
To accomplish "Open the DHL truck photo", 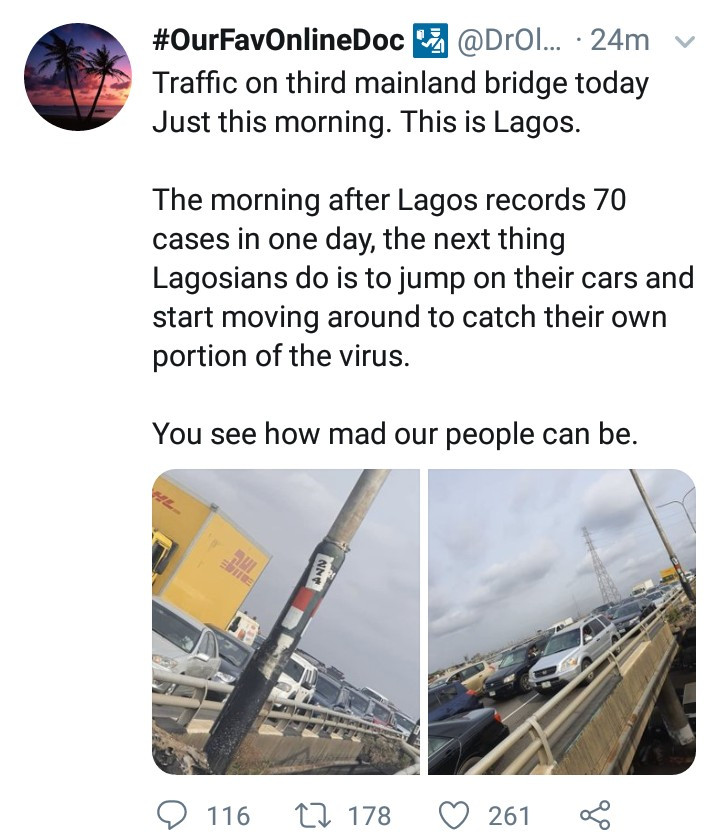I will (x=286, y=622).
